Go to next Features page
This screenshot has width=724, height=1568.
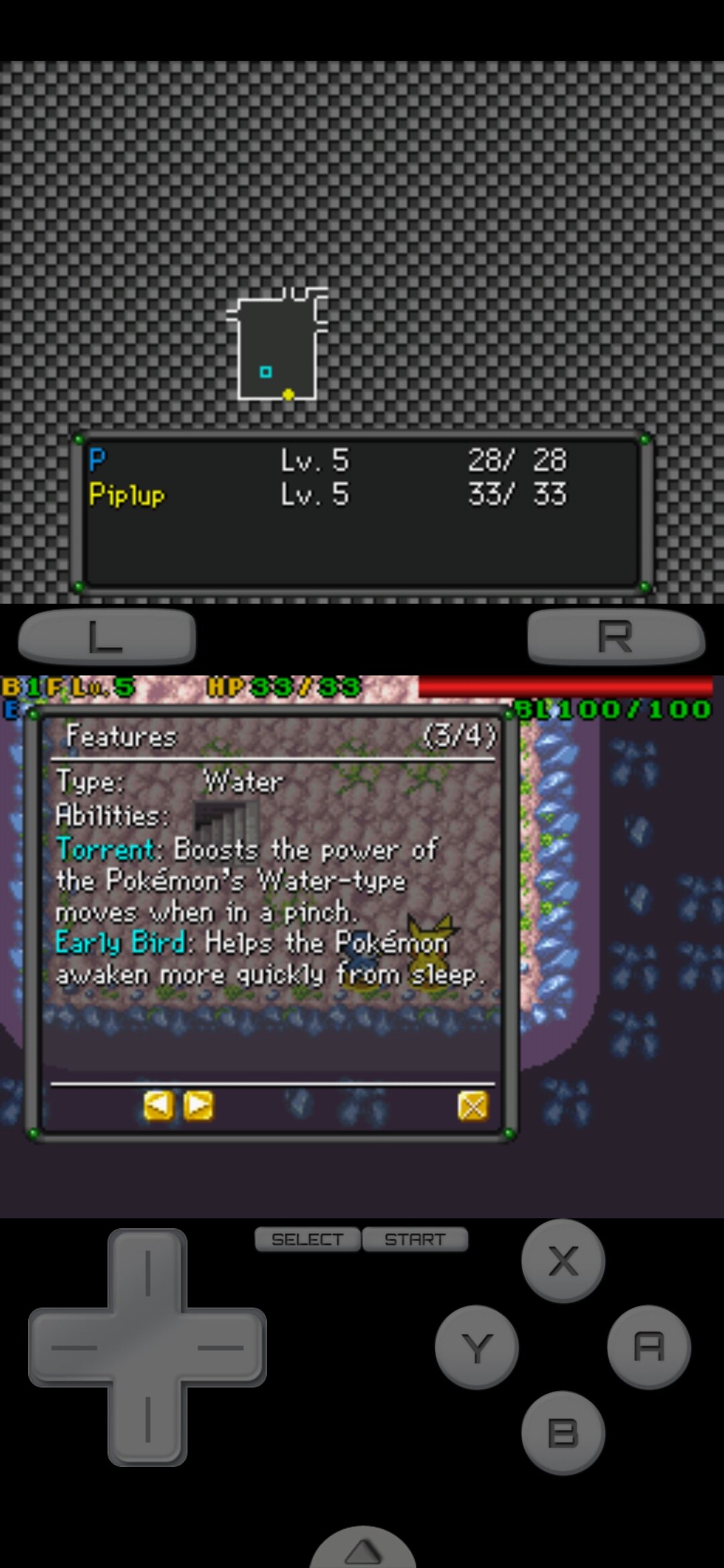(x=198, y=1105)
